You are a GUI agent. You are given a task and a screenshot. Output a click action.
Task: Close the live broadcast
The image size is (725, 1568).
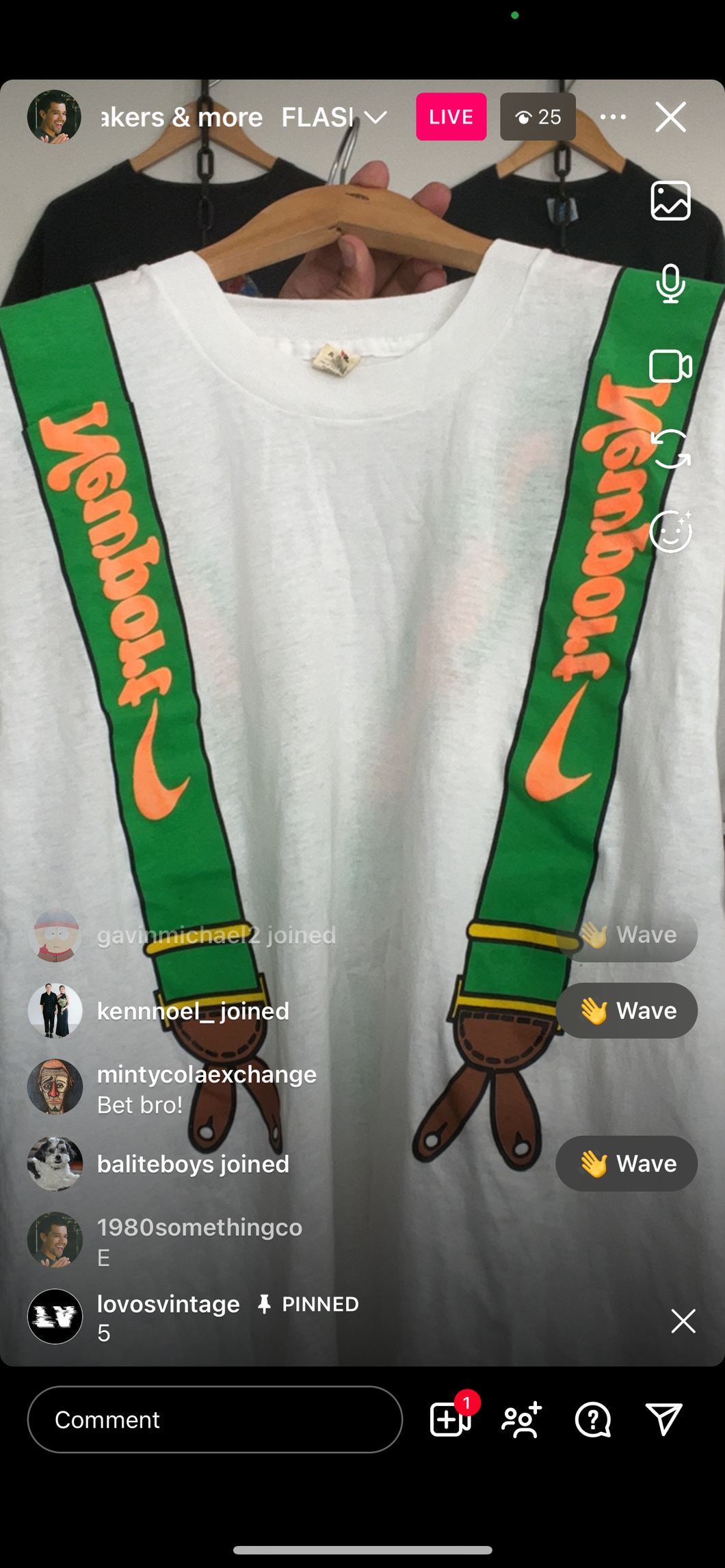[x=670, y=117]
